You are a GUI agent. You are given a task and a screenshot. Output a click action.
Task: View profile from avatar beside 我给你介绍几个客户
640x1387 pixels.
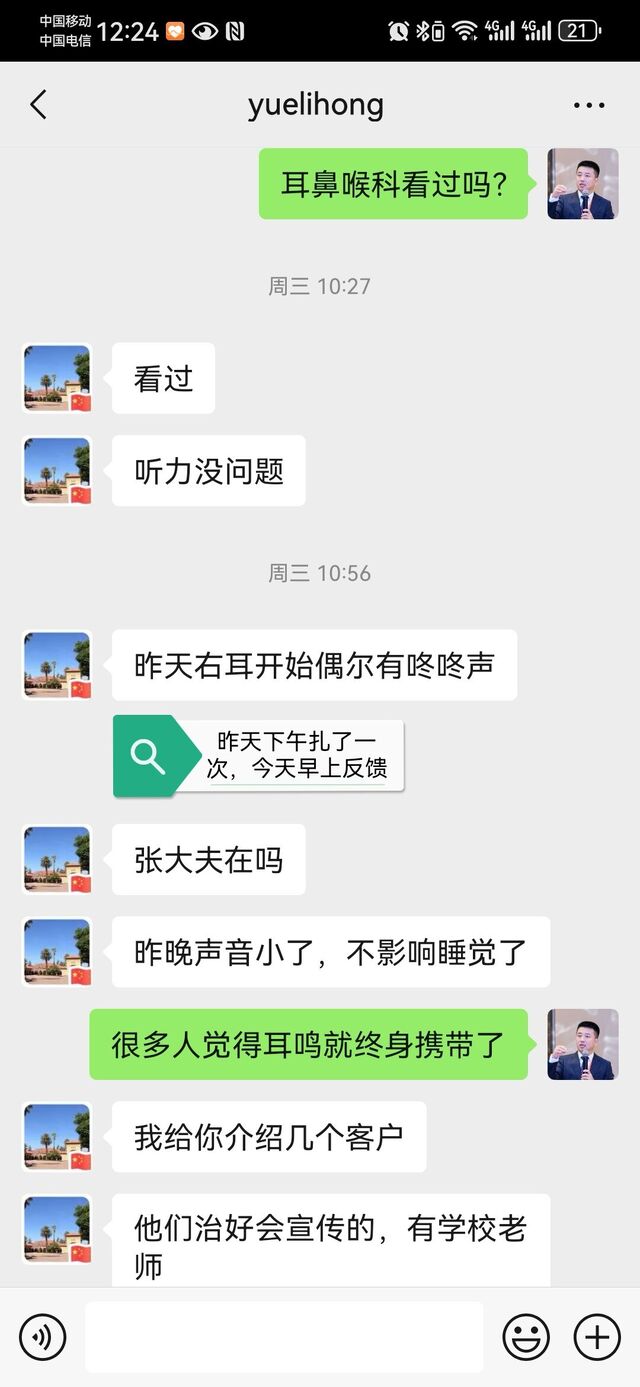point(57,1137)
